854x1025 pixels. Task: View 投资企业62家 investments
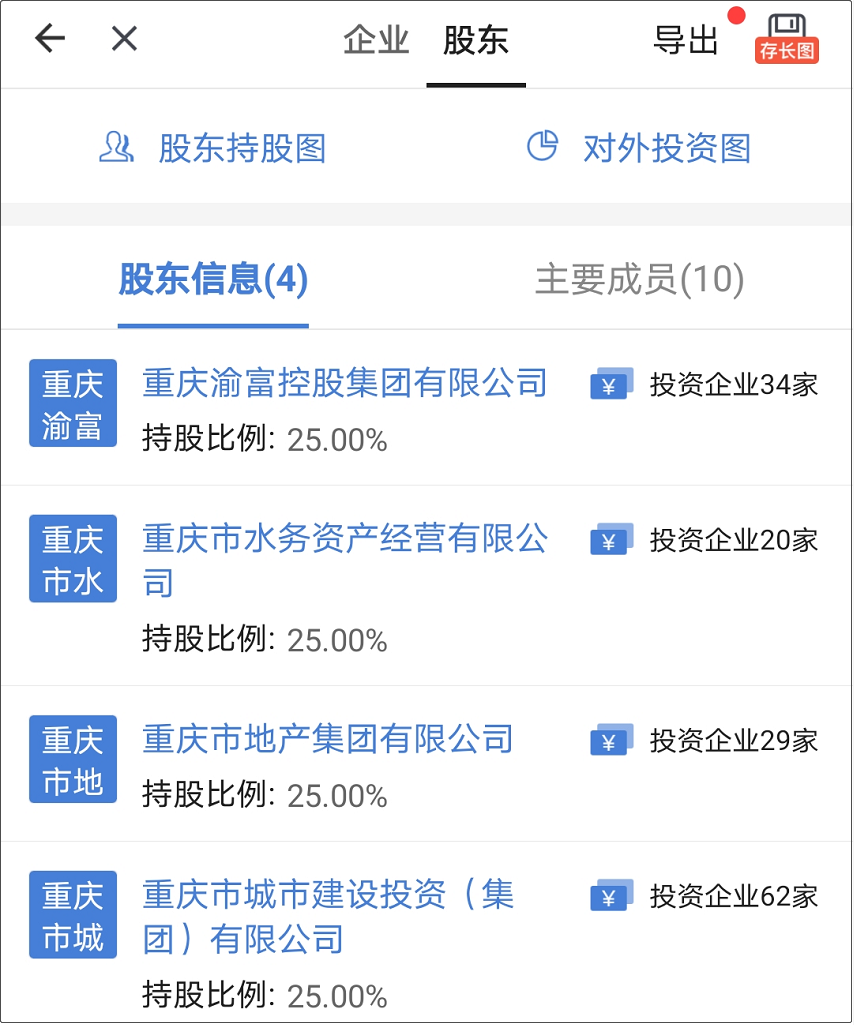pos(704,896)
